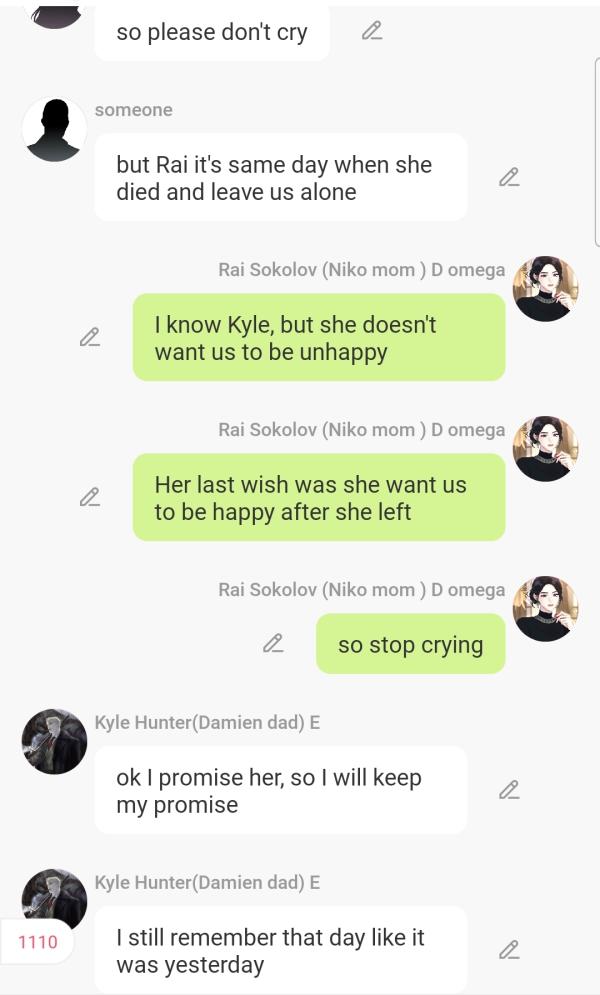Open the 'someone' silhouette avatar

point(54,129)
